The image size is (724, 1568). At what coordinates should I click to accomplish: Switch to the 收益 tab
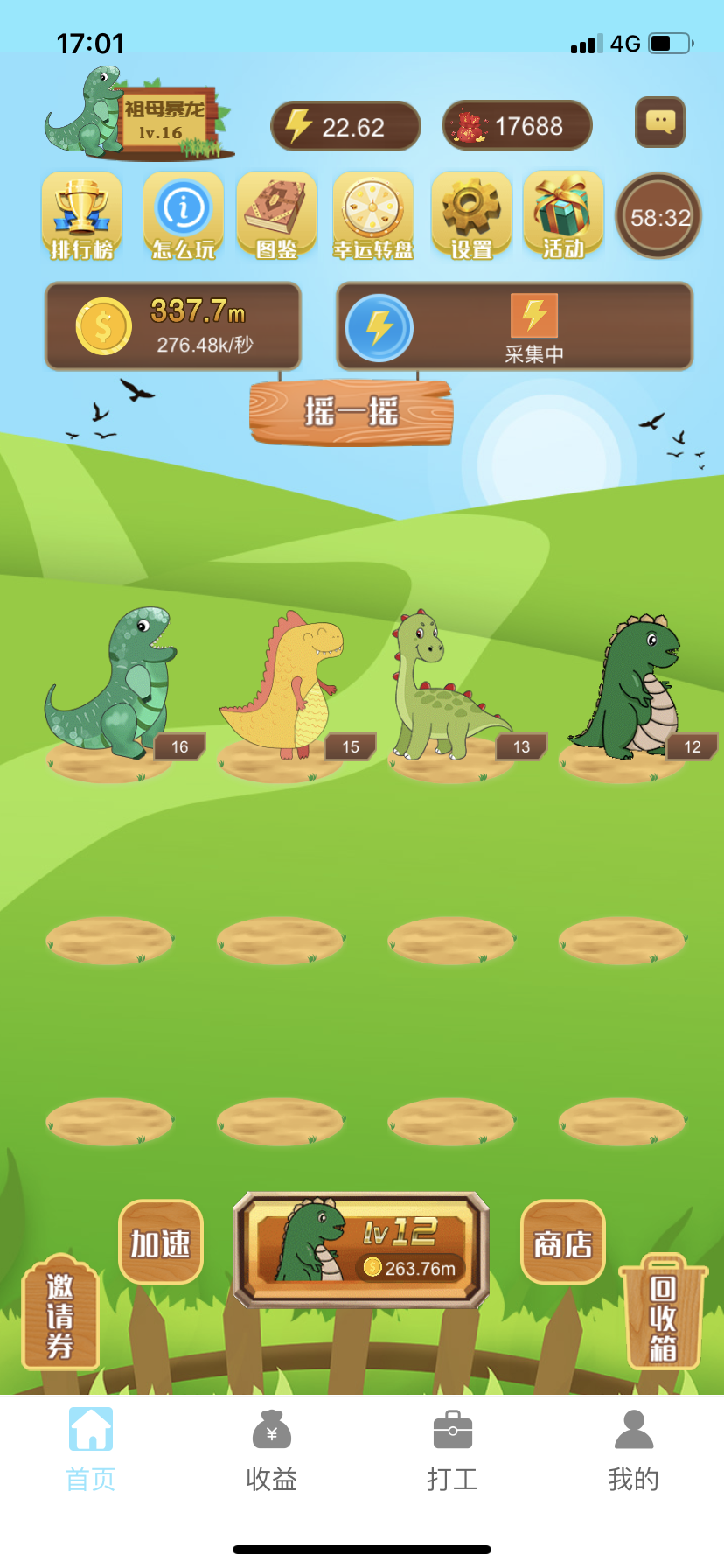pos(271,1449)
